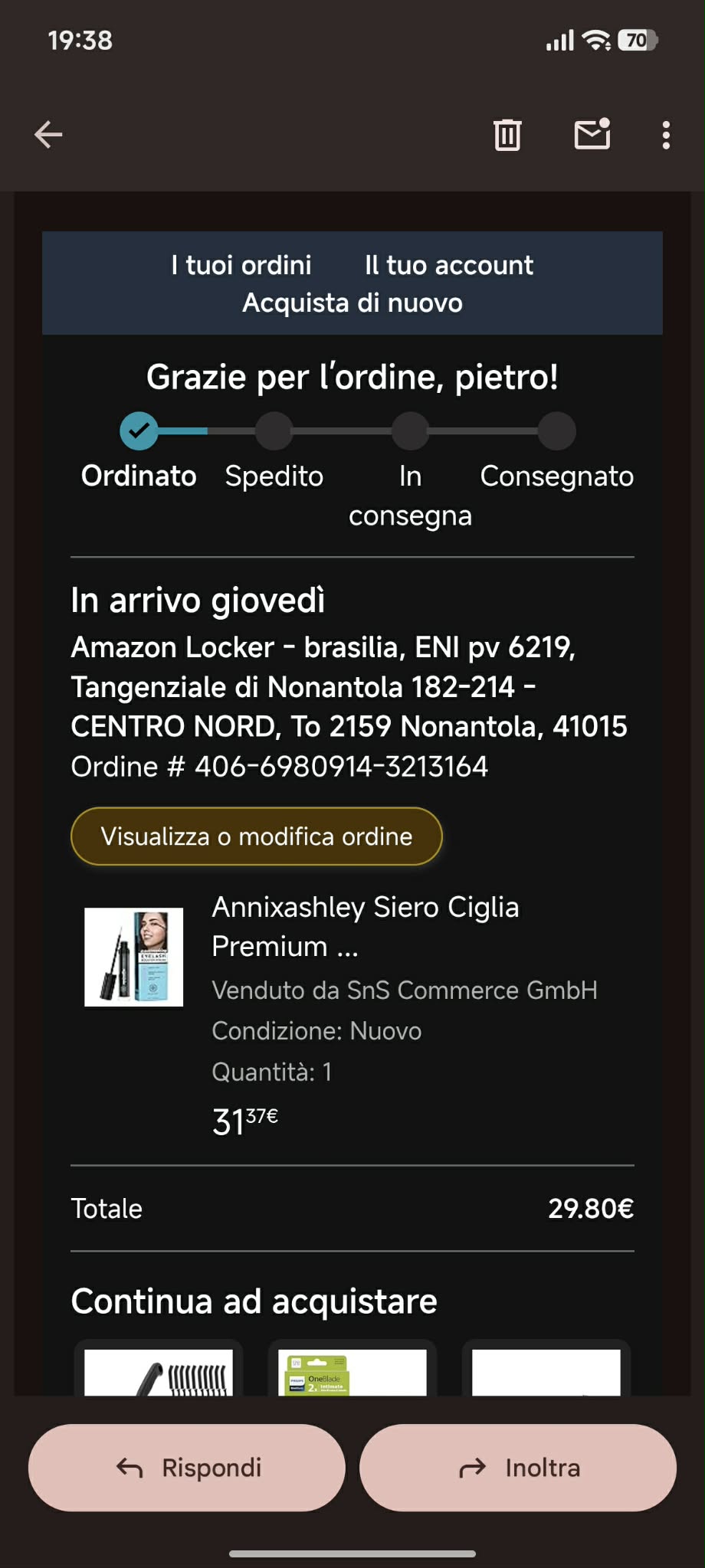Screen dimensions: 705x1568
Task: Open the 'I tuoi ordini' link
Action: point(241,265)
